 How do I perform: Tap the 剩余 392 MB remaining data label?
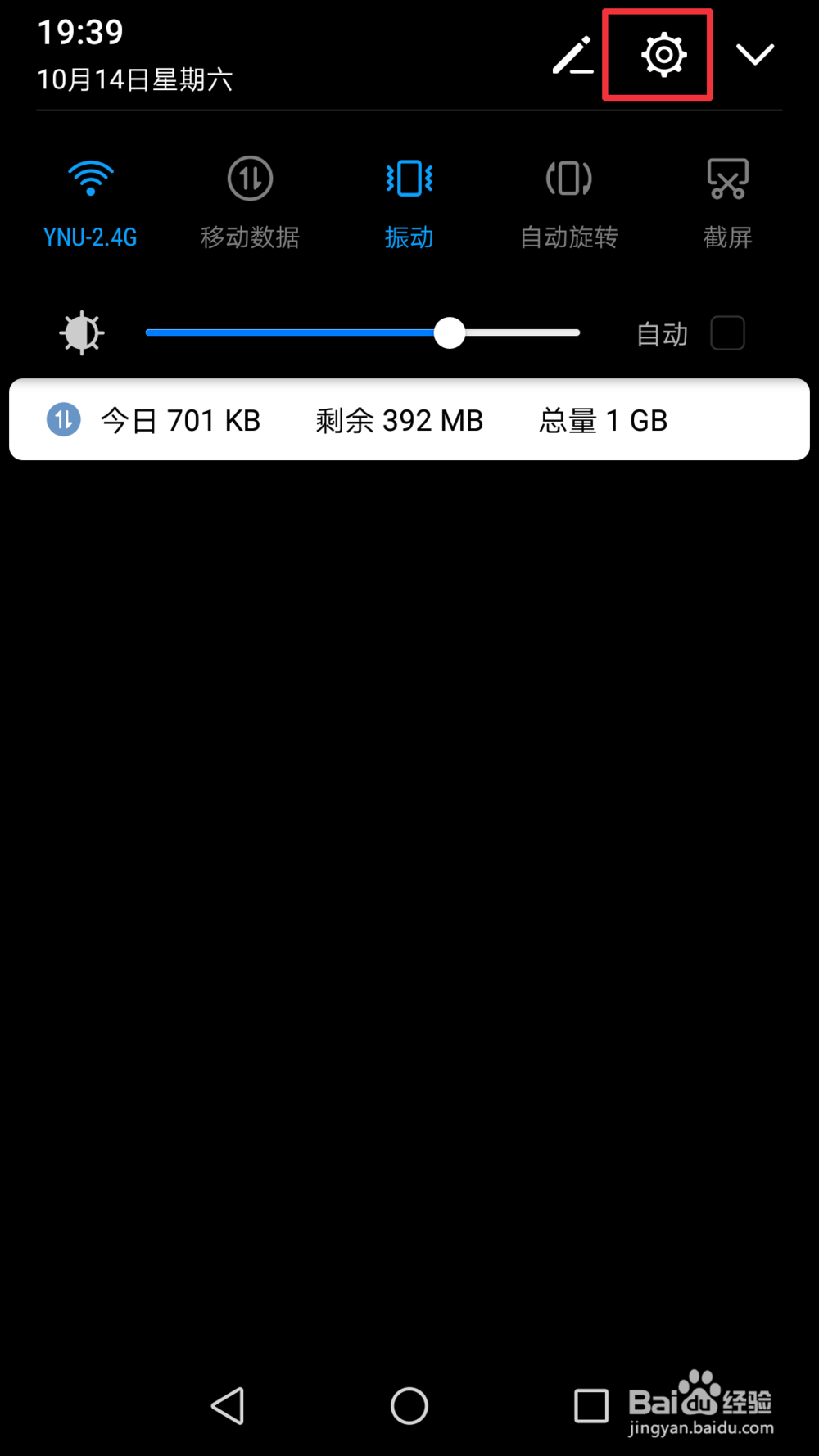pyautogui.click(x=399, y=419)
